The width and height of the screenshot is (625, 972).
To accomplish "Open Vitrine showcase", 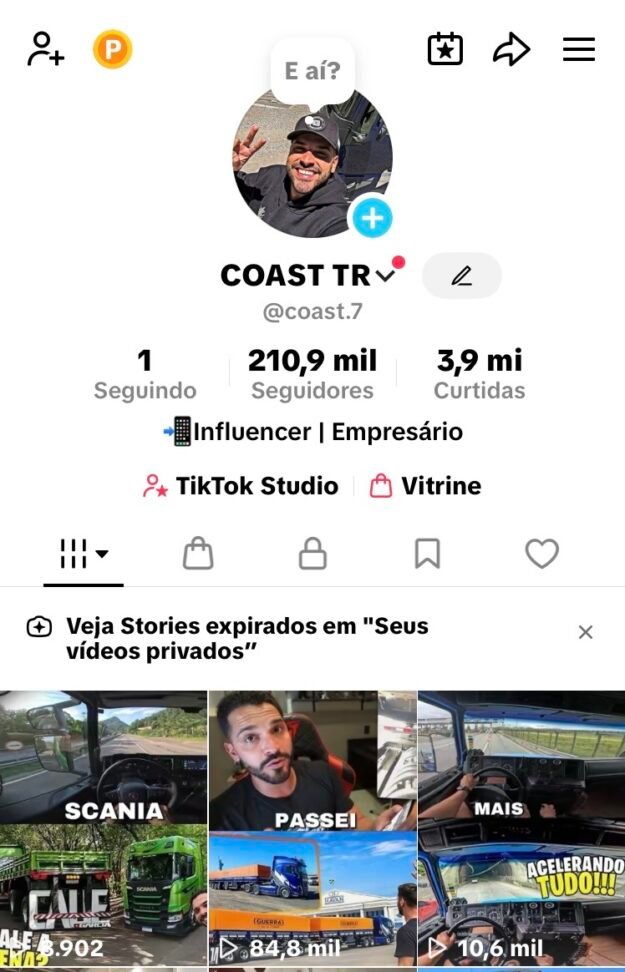I will click(x=426, y=486).
